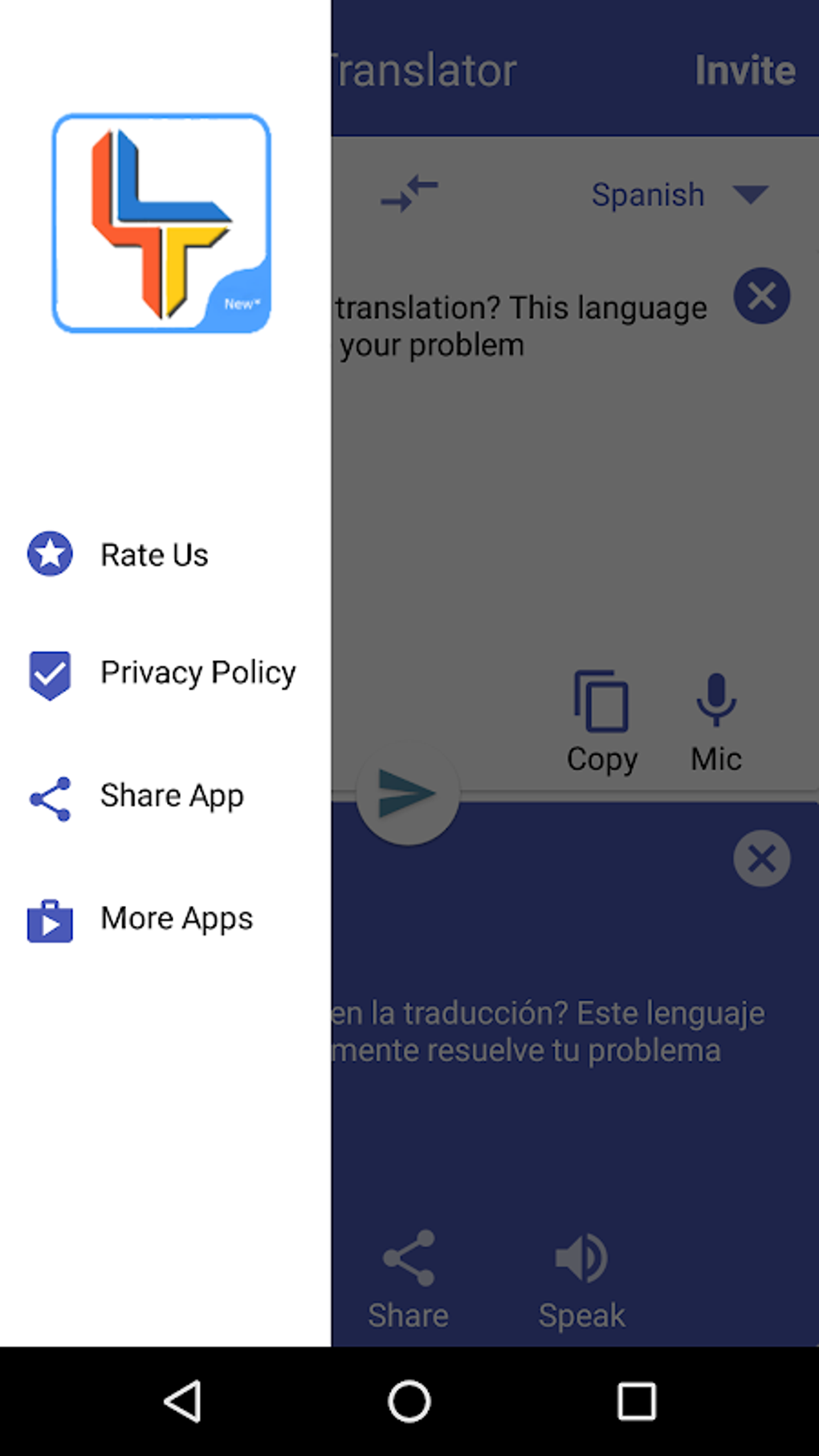Tap the Share App icon

tap(50, 796)
